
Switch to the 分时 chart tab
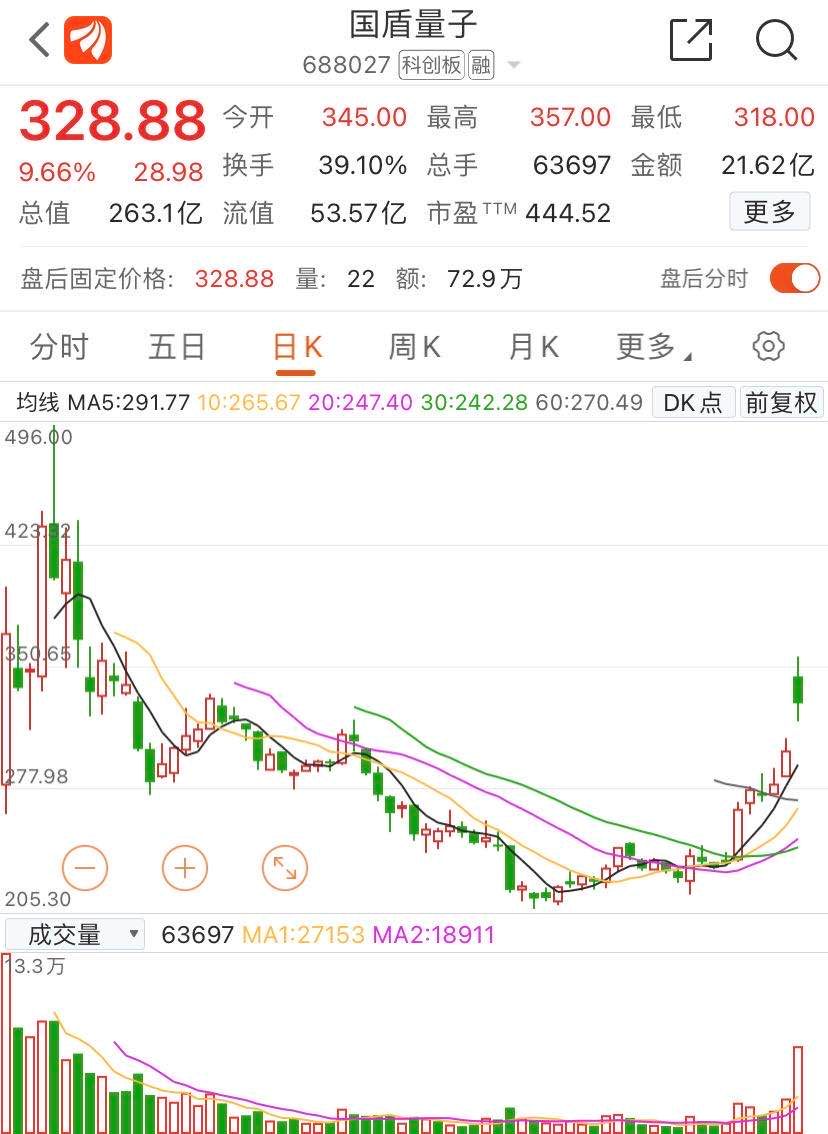pyautogui.click(x=60, y=347)
